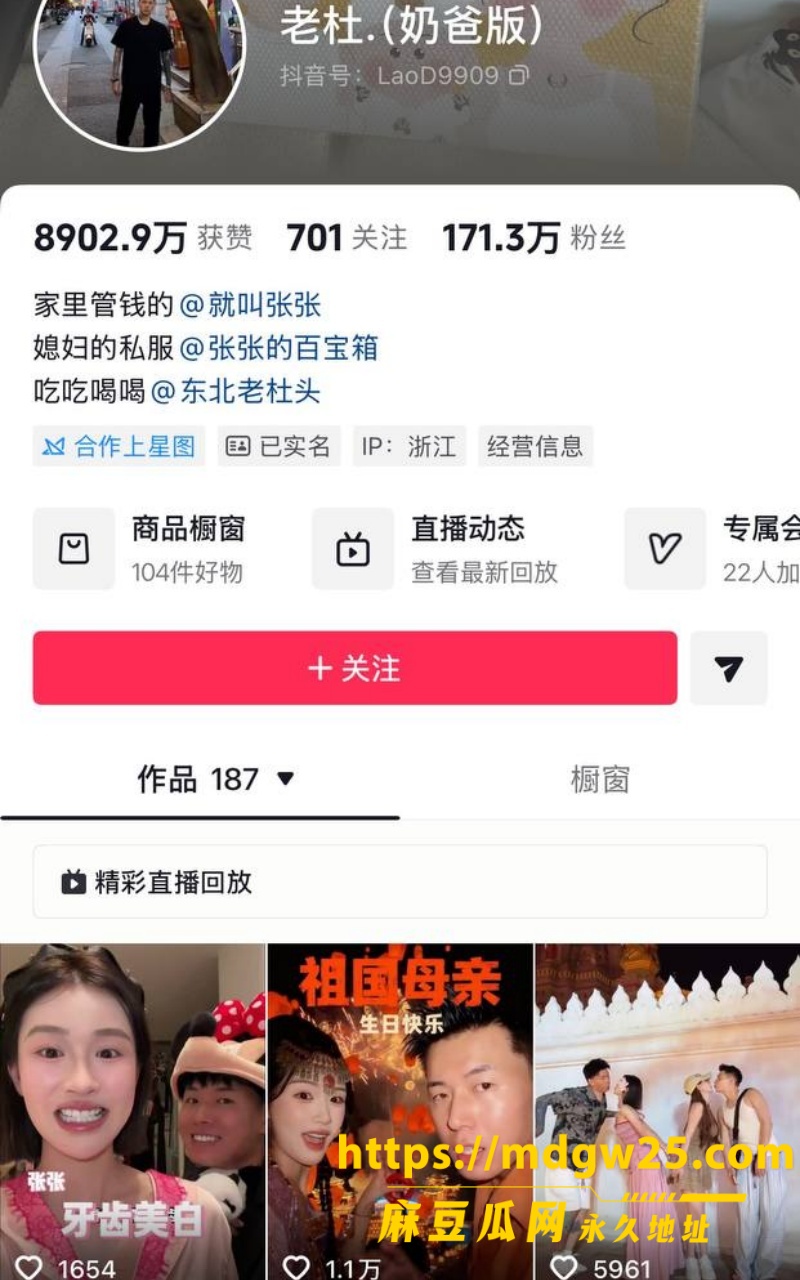The height and width of the screenshot is (1280, 800).
Task: View the 171.3万 粉丝 followers list
Action: pyautogui.click(x=534, y=238)
